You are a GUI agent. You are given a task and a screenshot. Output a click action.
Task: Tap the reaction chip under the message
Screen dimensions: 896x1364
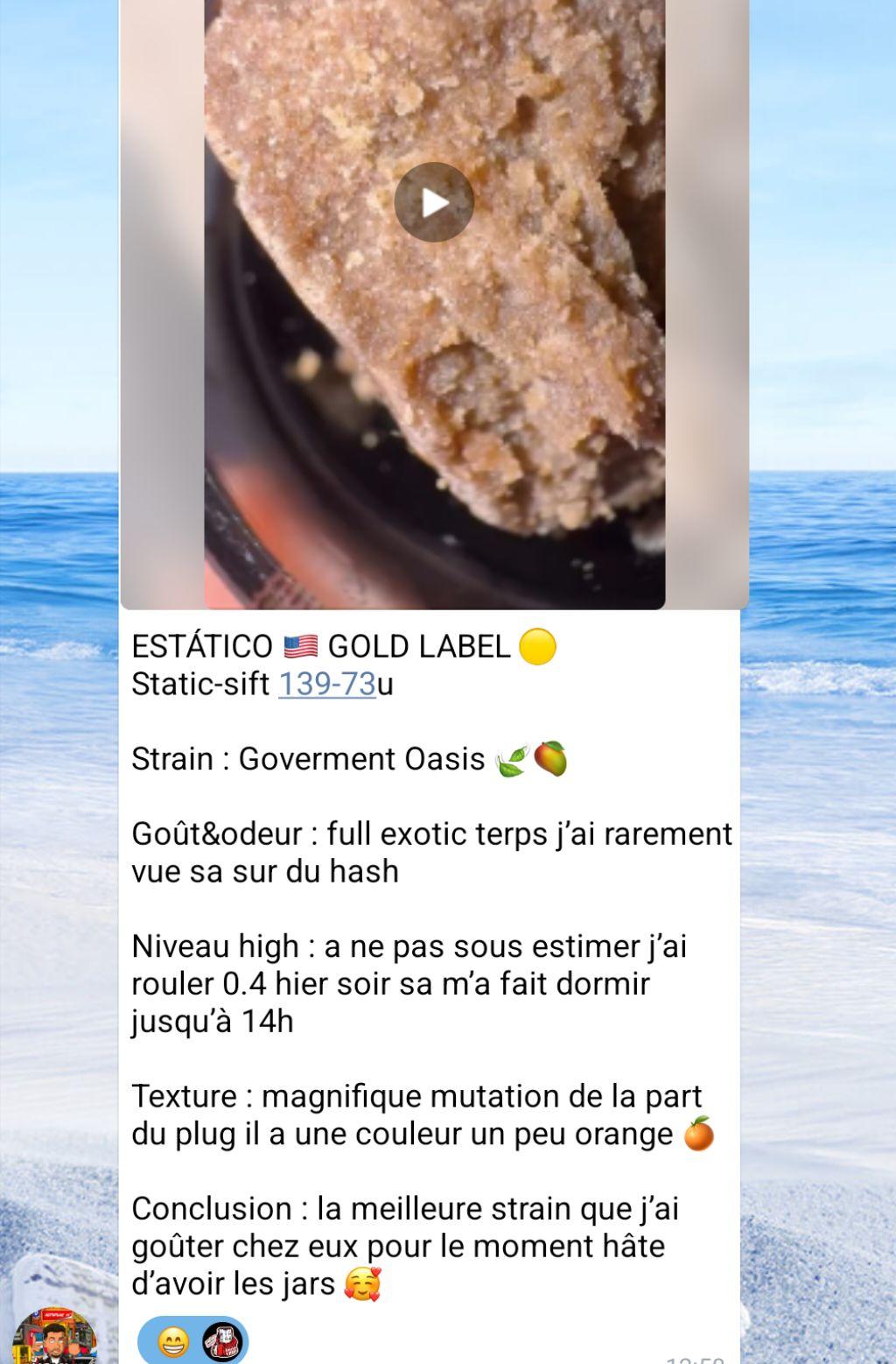pyautogui.click(x=192, y=1341)
